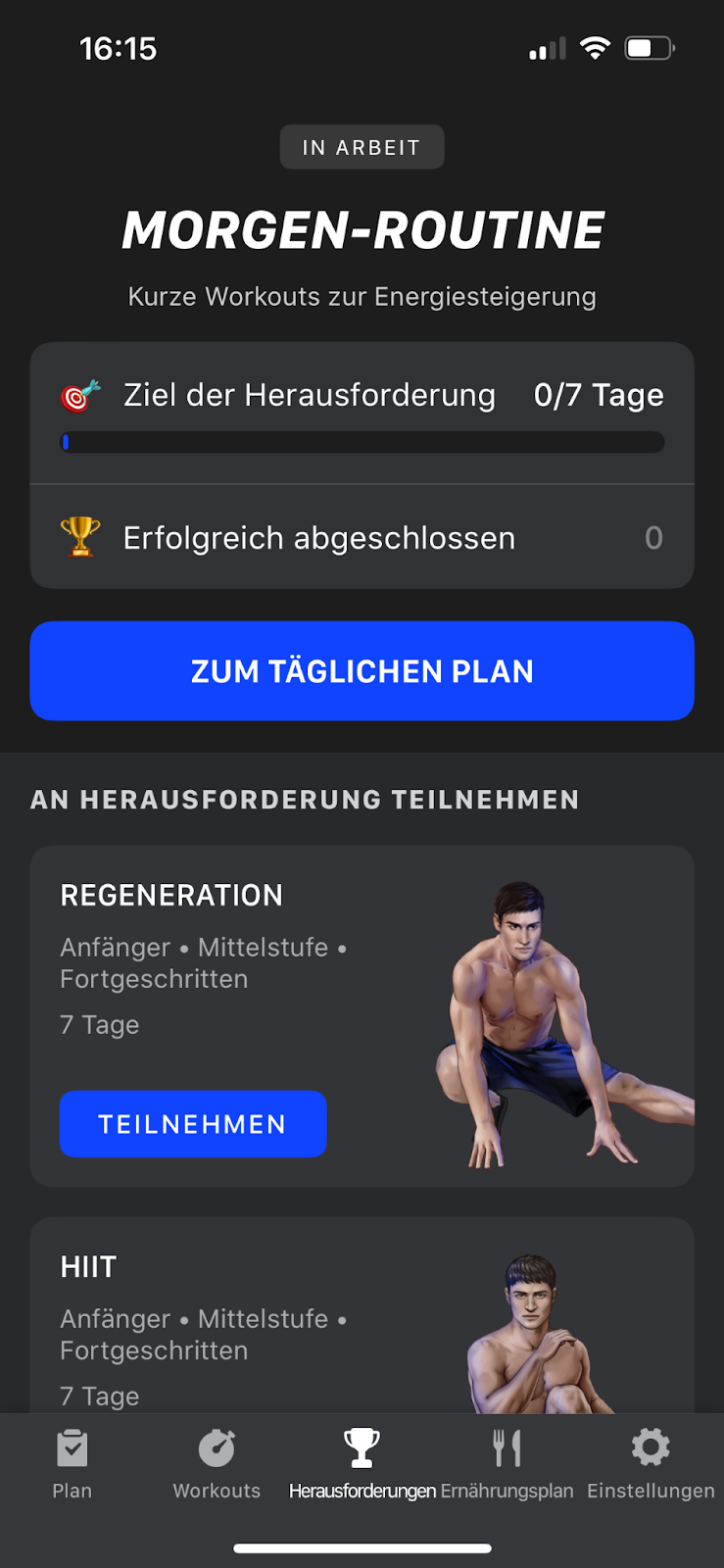
Task: Open the Ernährungsplan tab
Action: pyautogui.click(x=507, y=1464)
